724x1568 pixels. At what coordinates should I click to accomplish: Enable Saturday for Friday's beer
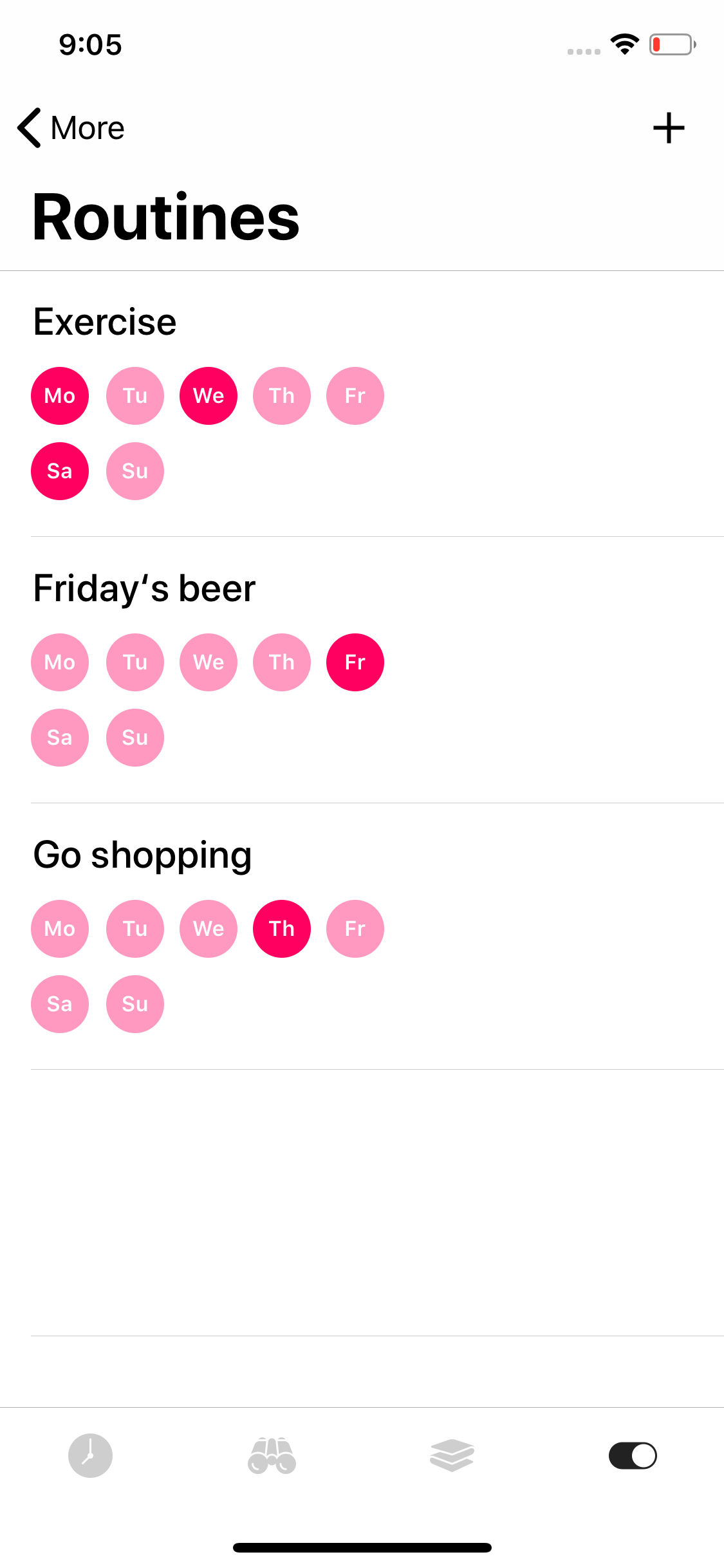pyautogui.click(x=60, y=738)
